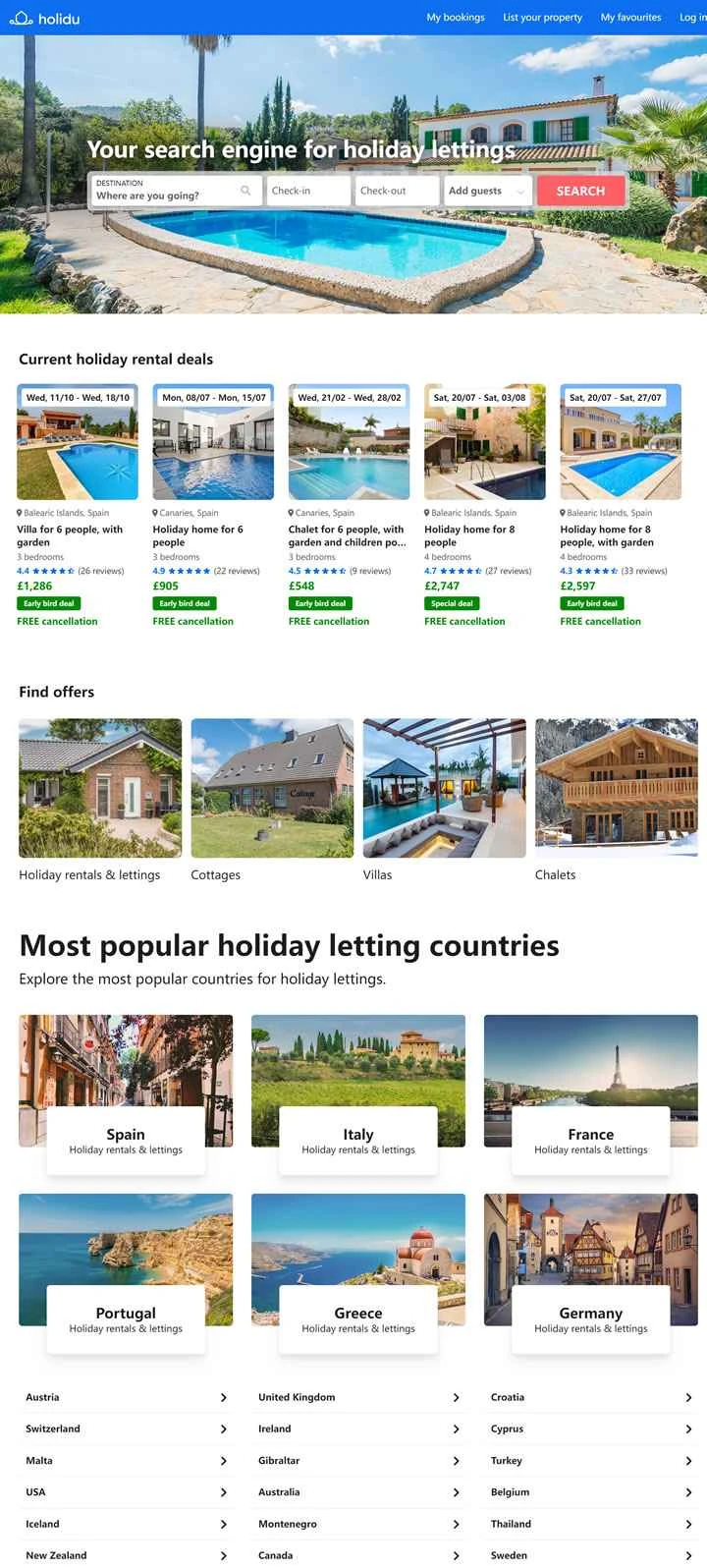The width and height of the screenshot is (707, 1568).
Task: Open My bookings link
Action: tap(455, 17)
